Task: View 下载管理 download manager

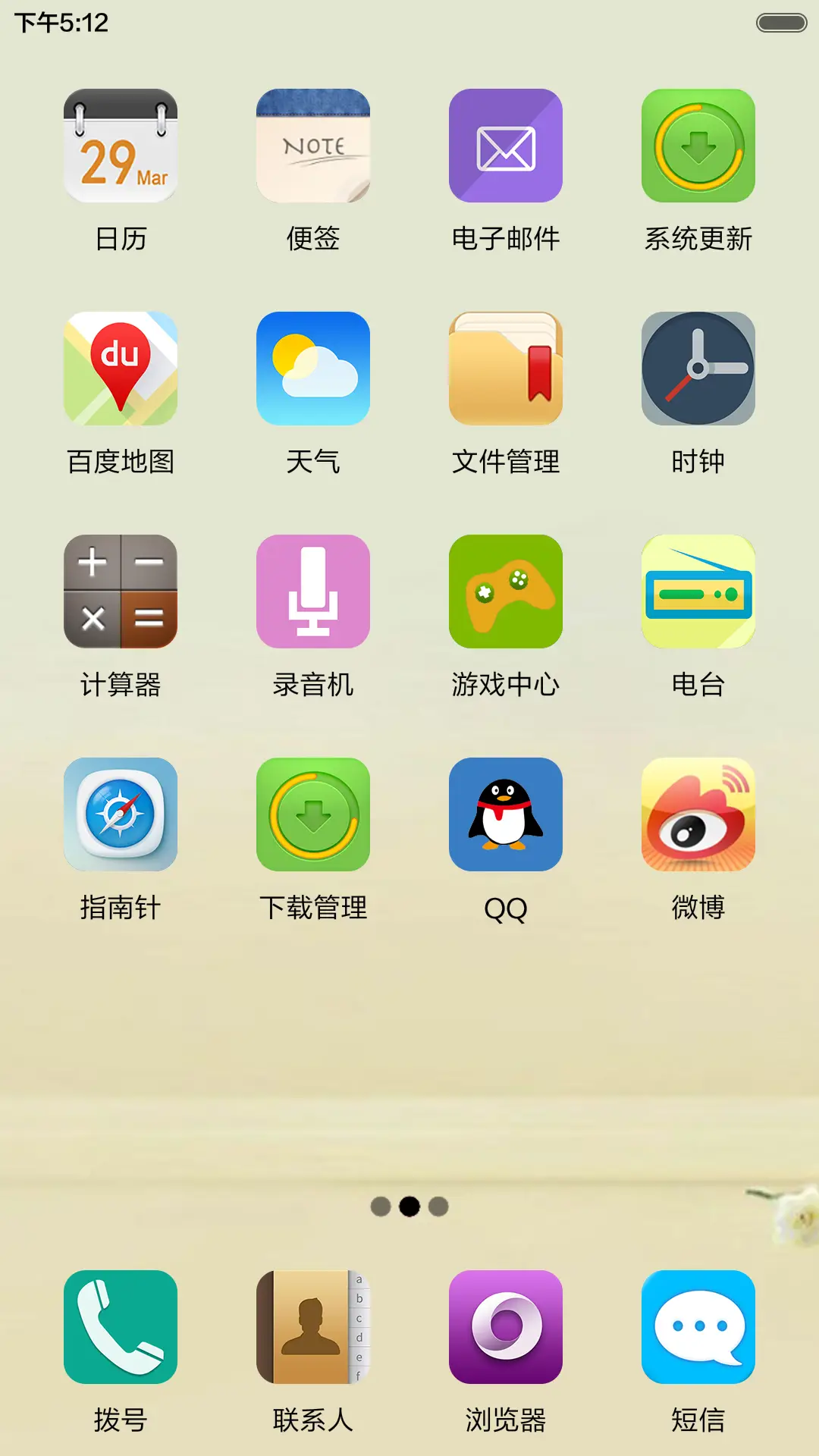Action: pos(313,814)
